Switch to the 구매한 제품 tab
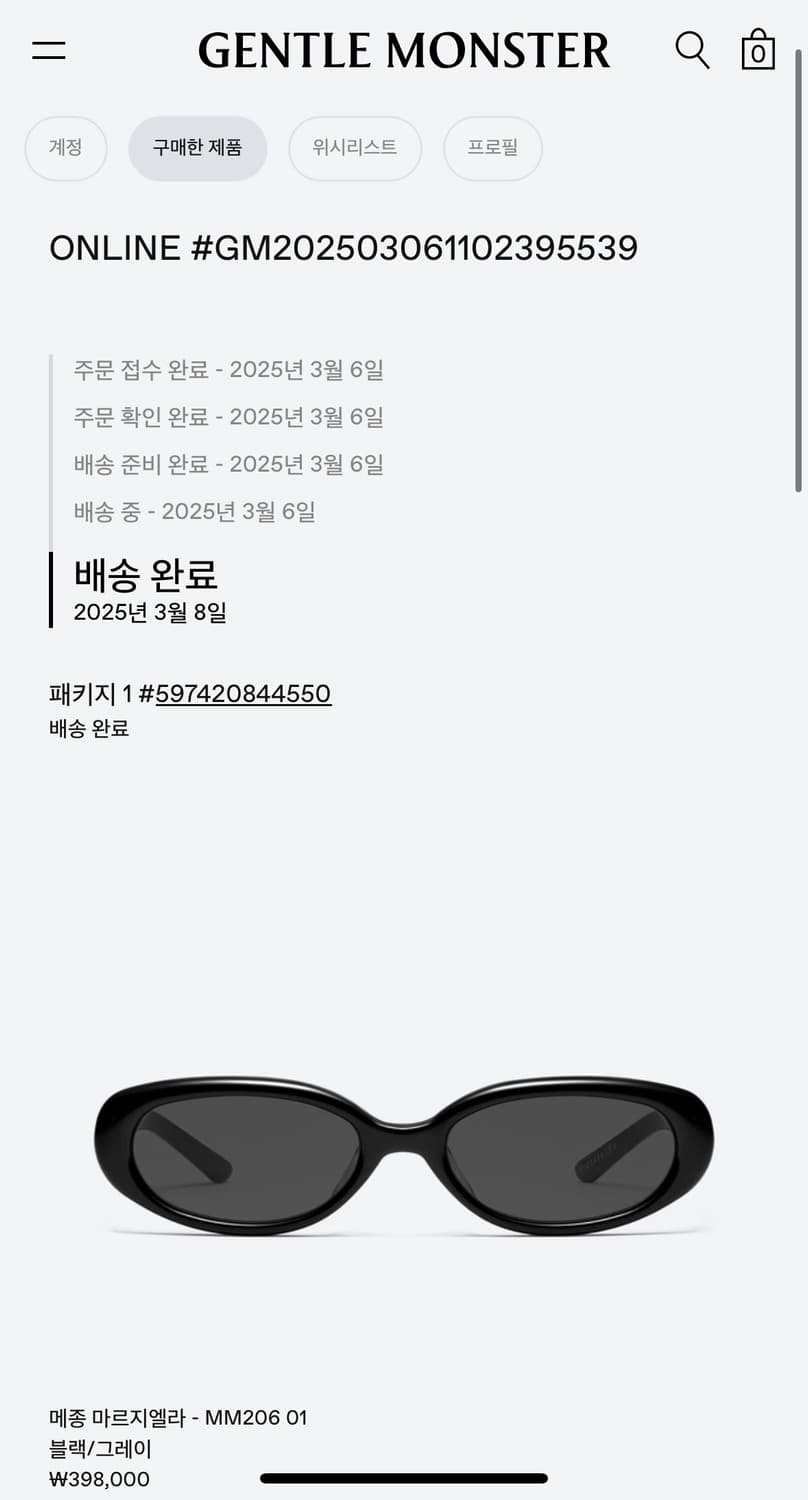Image resolution: width=808 pixels, height=1500 pixels. pos(197,148)
